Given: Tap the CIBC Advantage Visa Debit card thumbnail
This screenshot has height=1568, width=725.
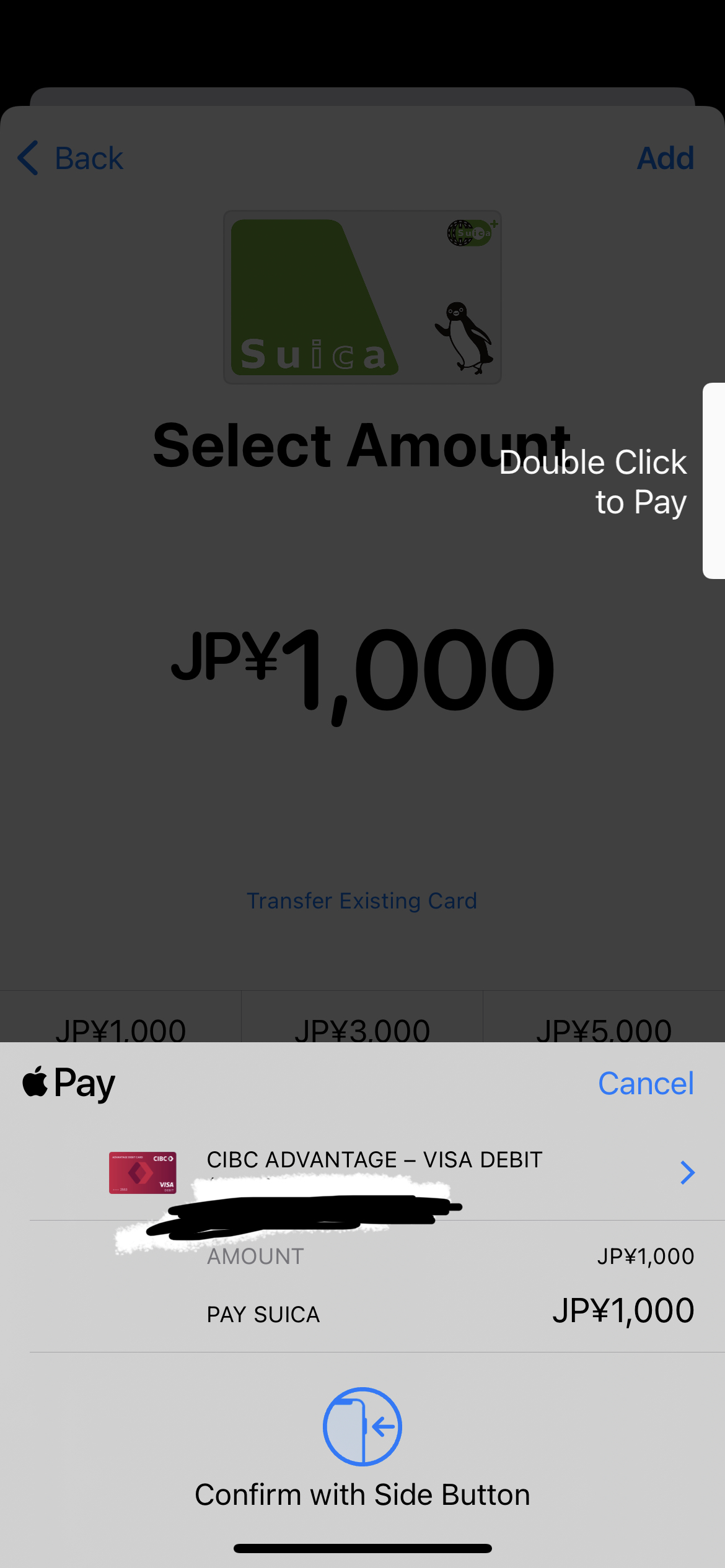Looking at the screenshot, I should [x=142, y=1172].
